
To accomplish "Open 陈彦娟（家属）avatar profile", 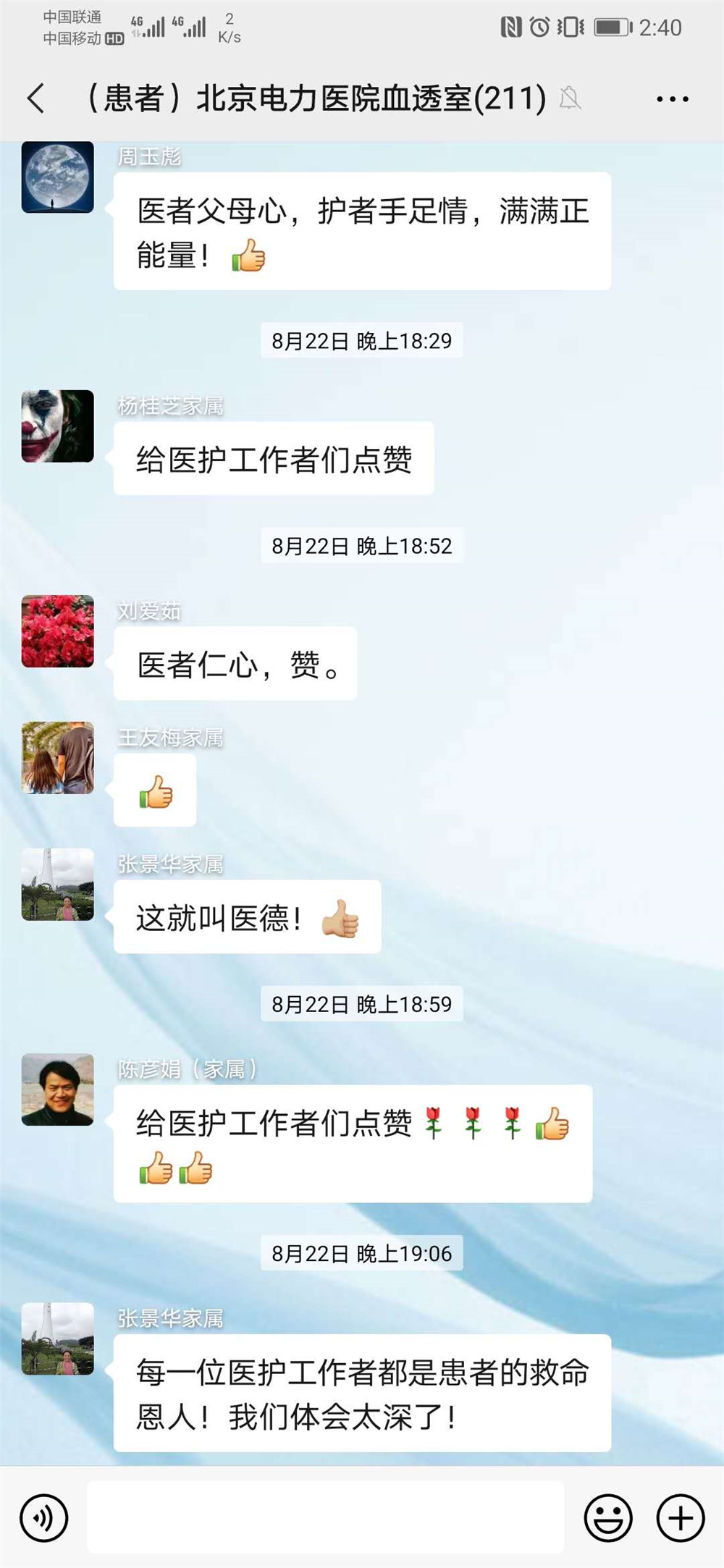I will 58,1089.
